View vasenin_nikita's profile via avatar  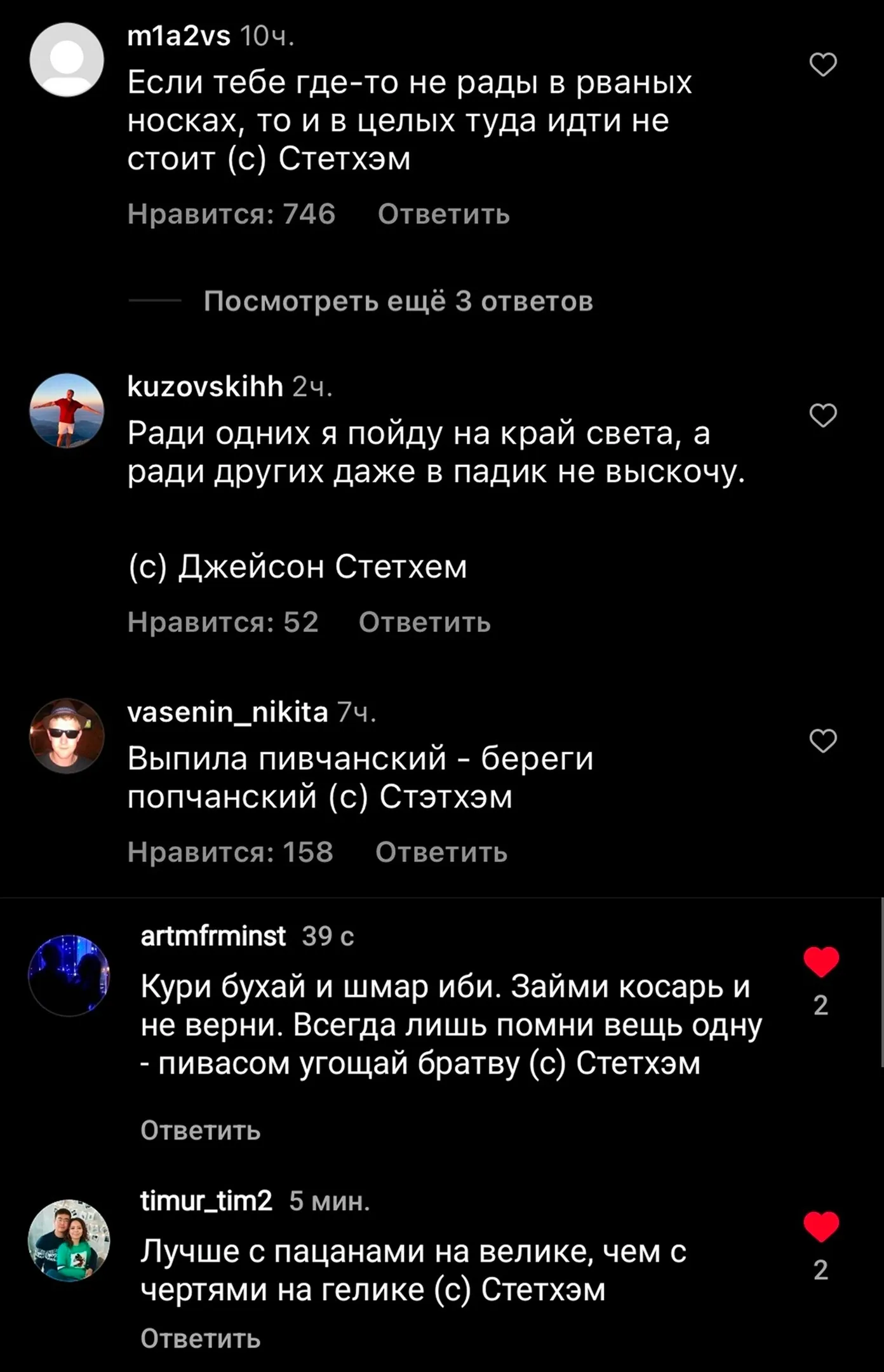point(67,736)
